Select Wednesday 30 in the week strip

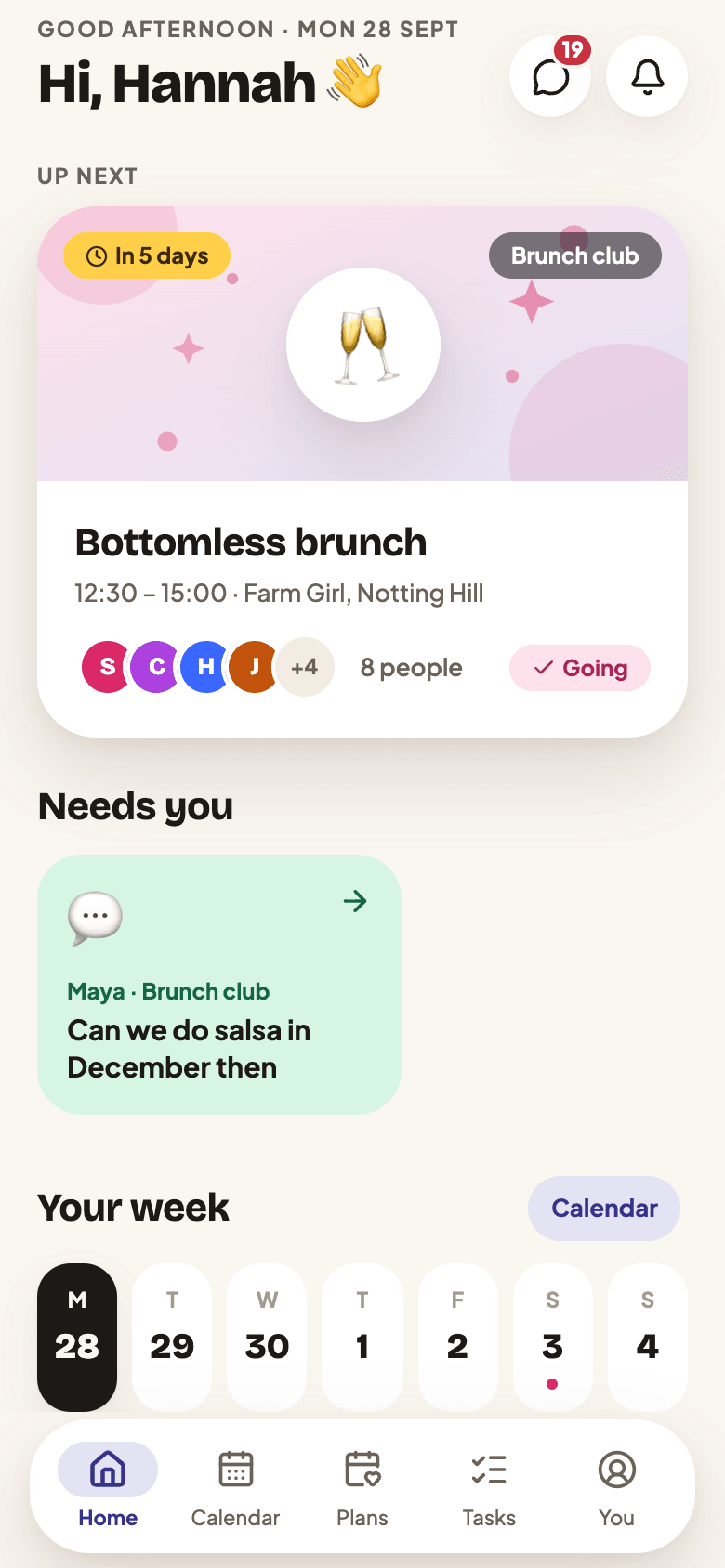pyautogui.click(x=267, y=1338)
